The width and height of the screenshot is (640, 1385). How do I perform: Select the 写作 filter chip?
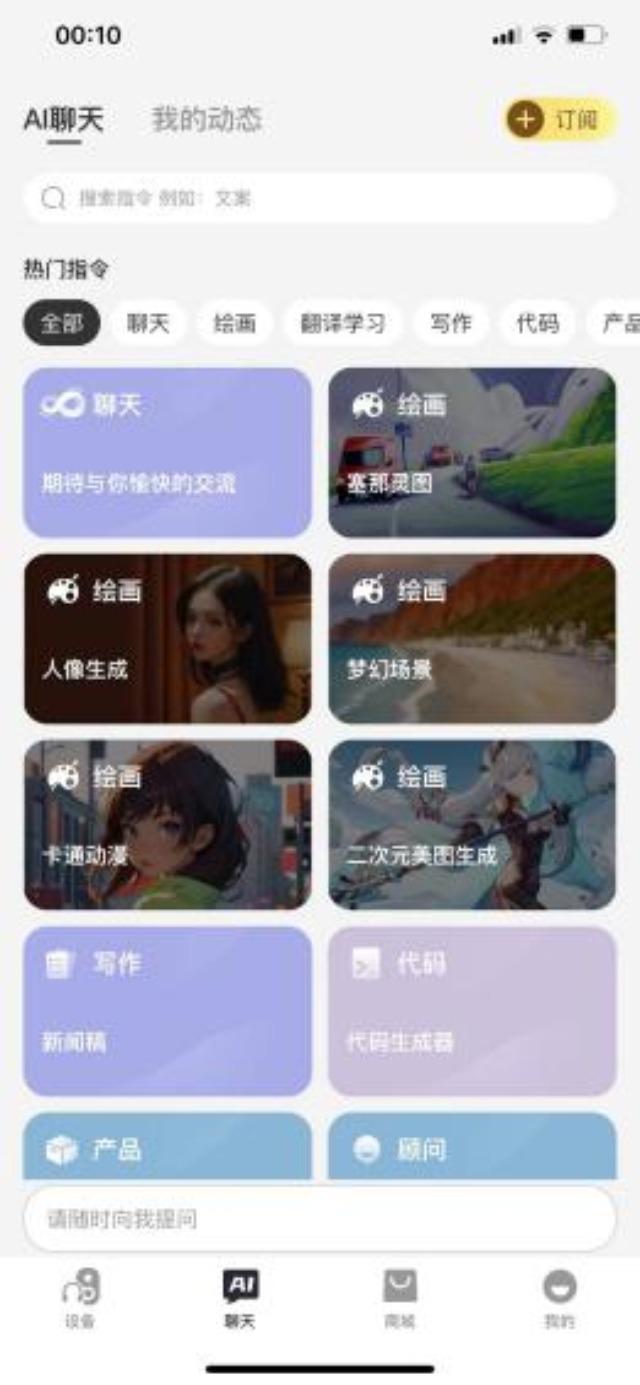pos(451,323)
